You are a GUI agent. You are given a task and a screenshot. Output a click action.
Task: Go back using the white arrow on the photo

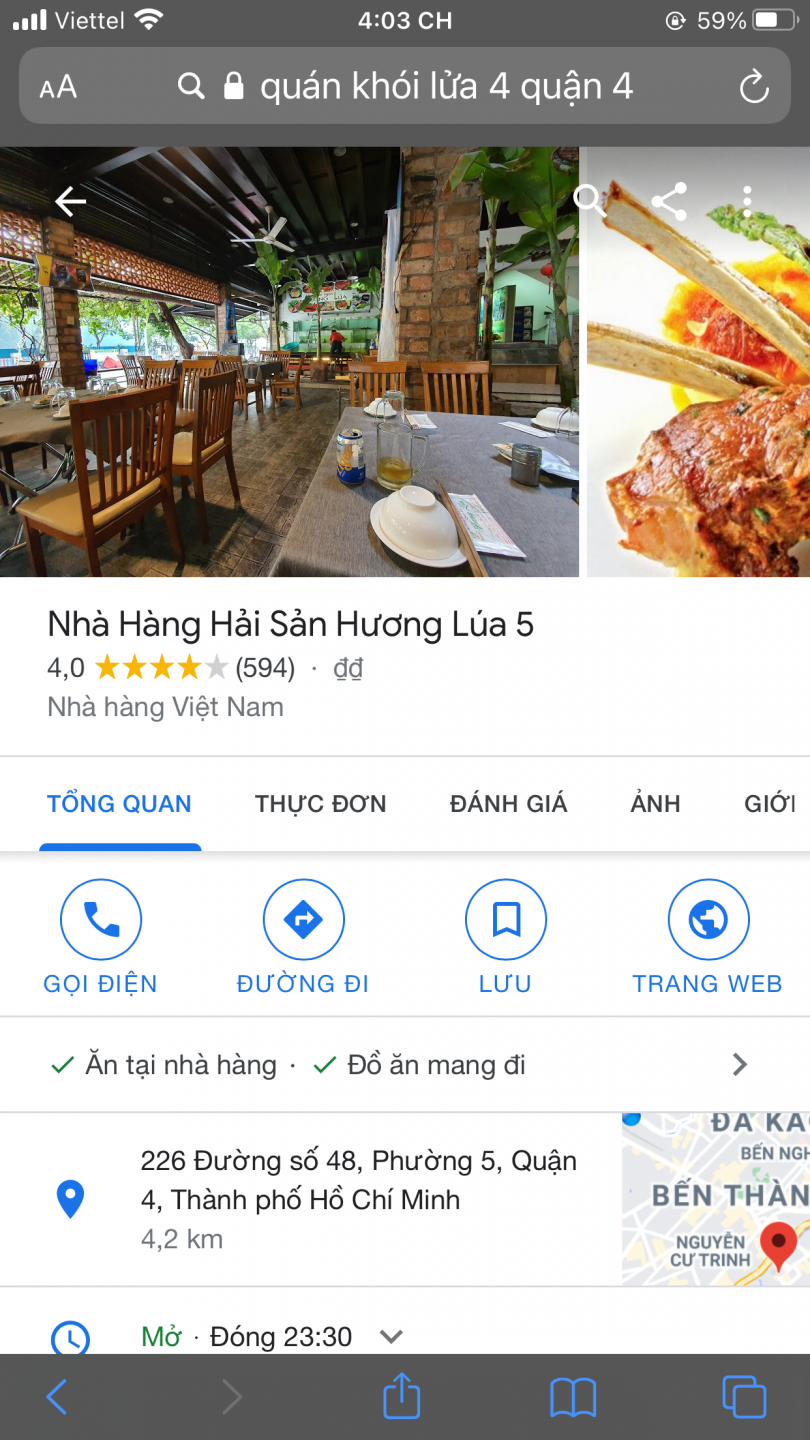tap(70, 202)
